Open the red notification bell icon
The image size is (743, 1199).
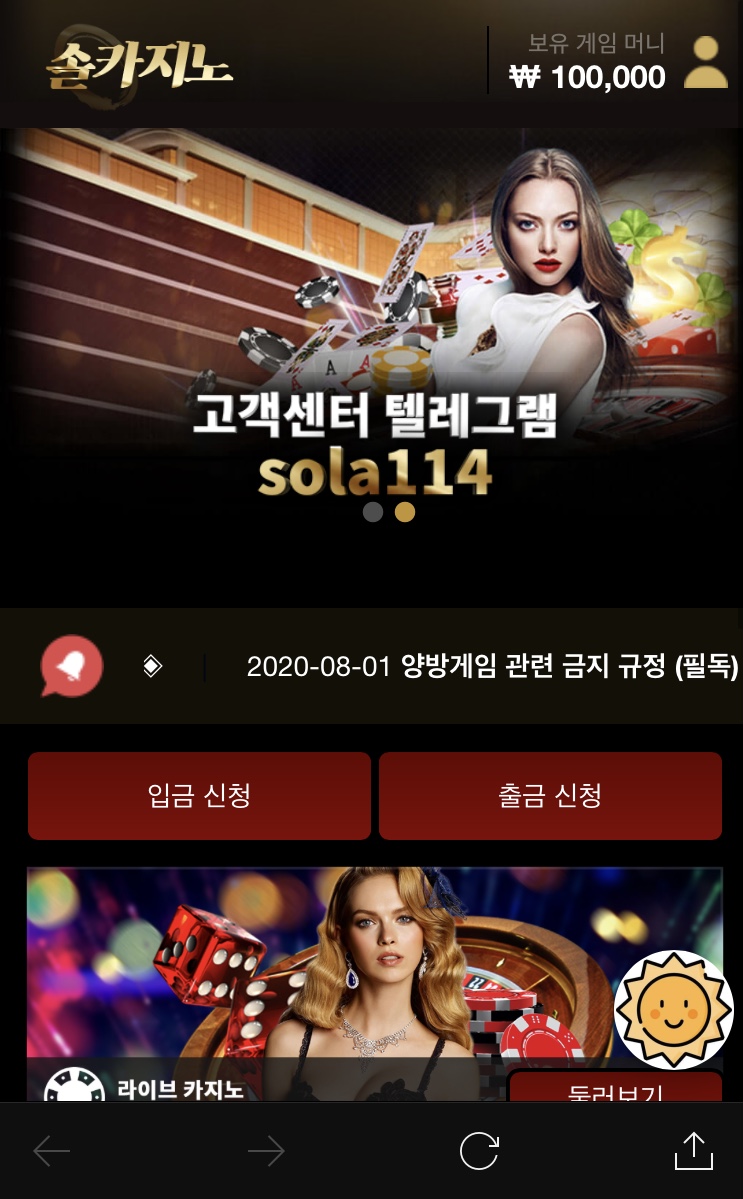tap(71, 666)
